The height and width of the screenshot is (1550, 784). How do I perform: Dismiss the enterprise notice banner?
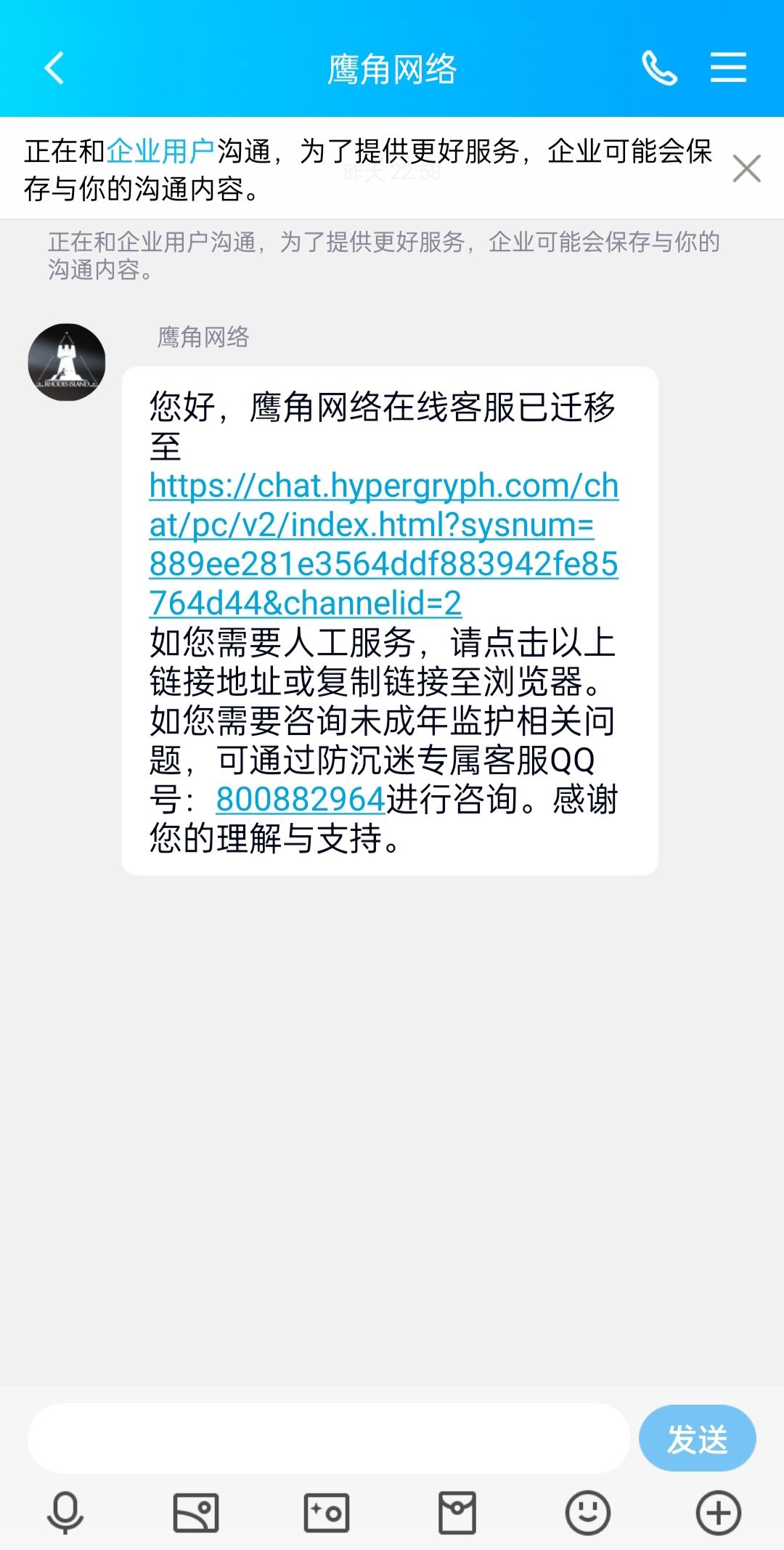tap(746, 169)
